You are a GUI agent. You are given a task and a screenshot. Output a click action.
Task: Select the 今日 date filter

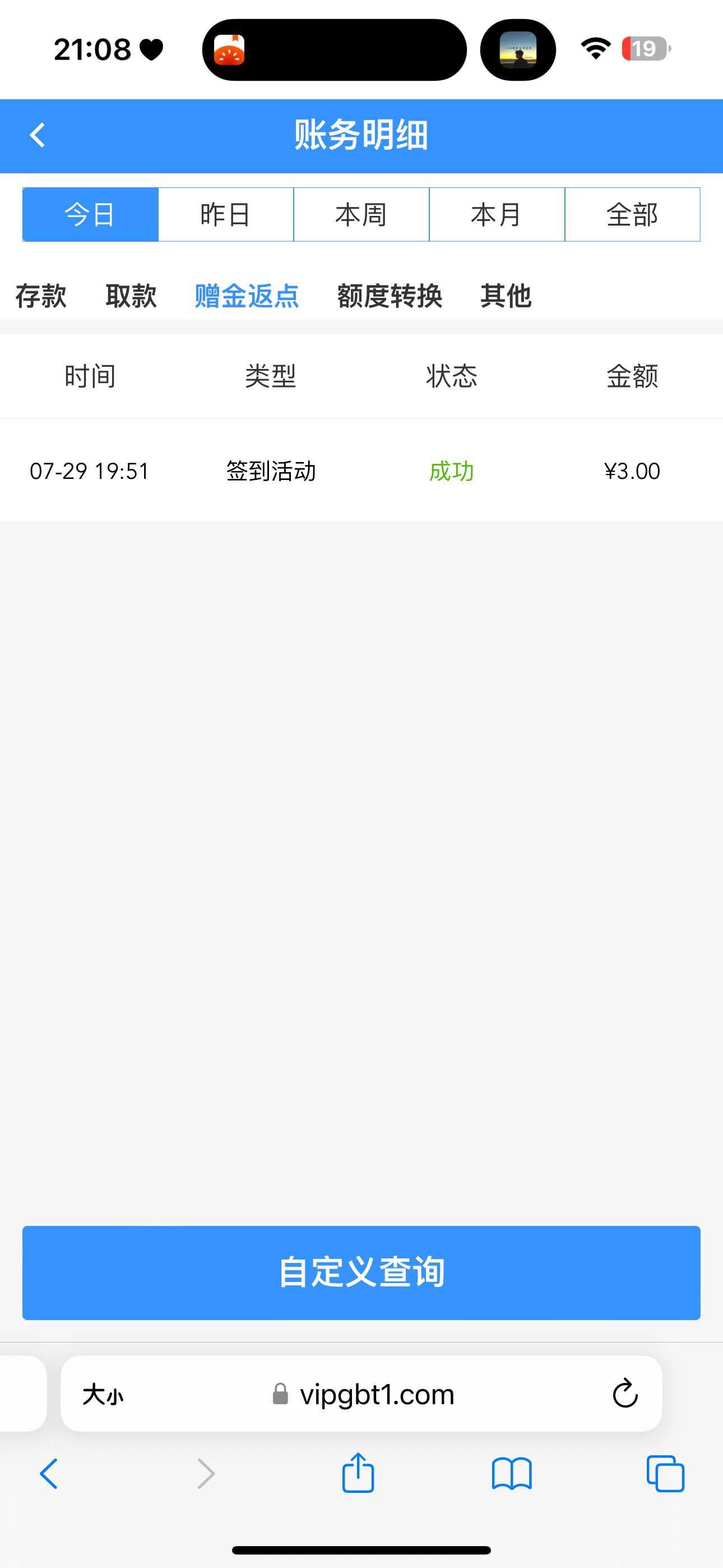pos(90,215)
